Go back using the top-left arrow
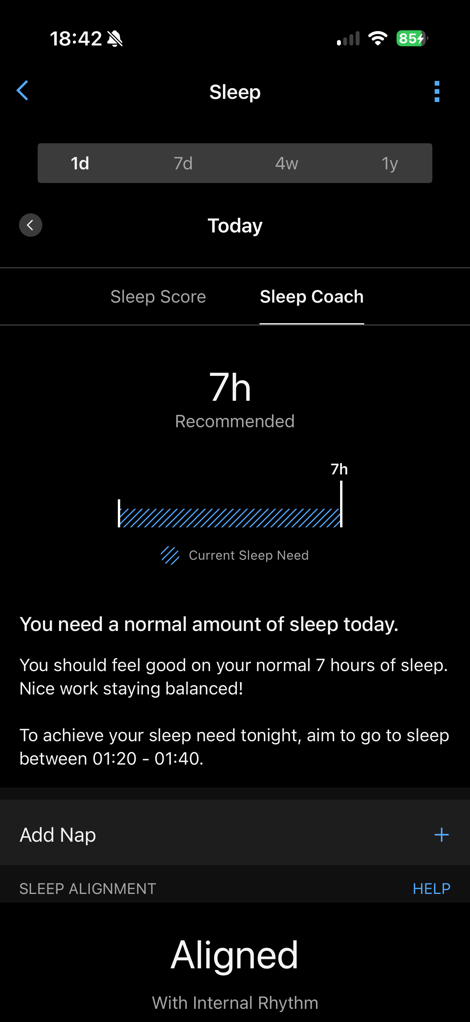Viewport: 470px width, 1022px height. point(22,91)
